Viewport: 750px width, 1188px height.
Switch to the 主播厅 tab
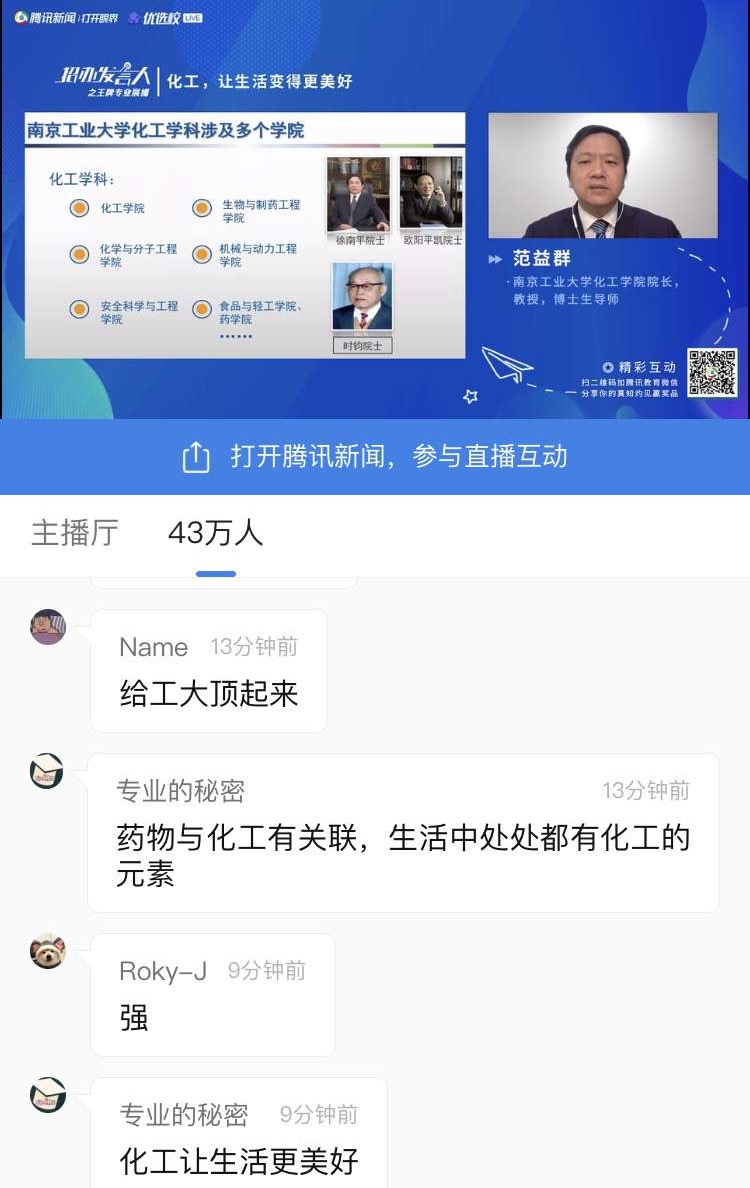(x=75, y=533)
